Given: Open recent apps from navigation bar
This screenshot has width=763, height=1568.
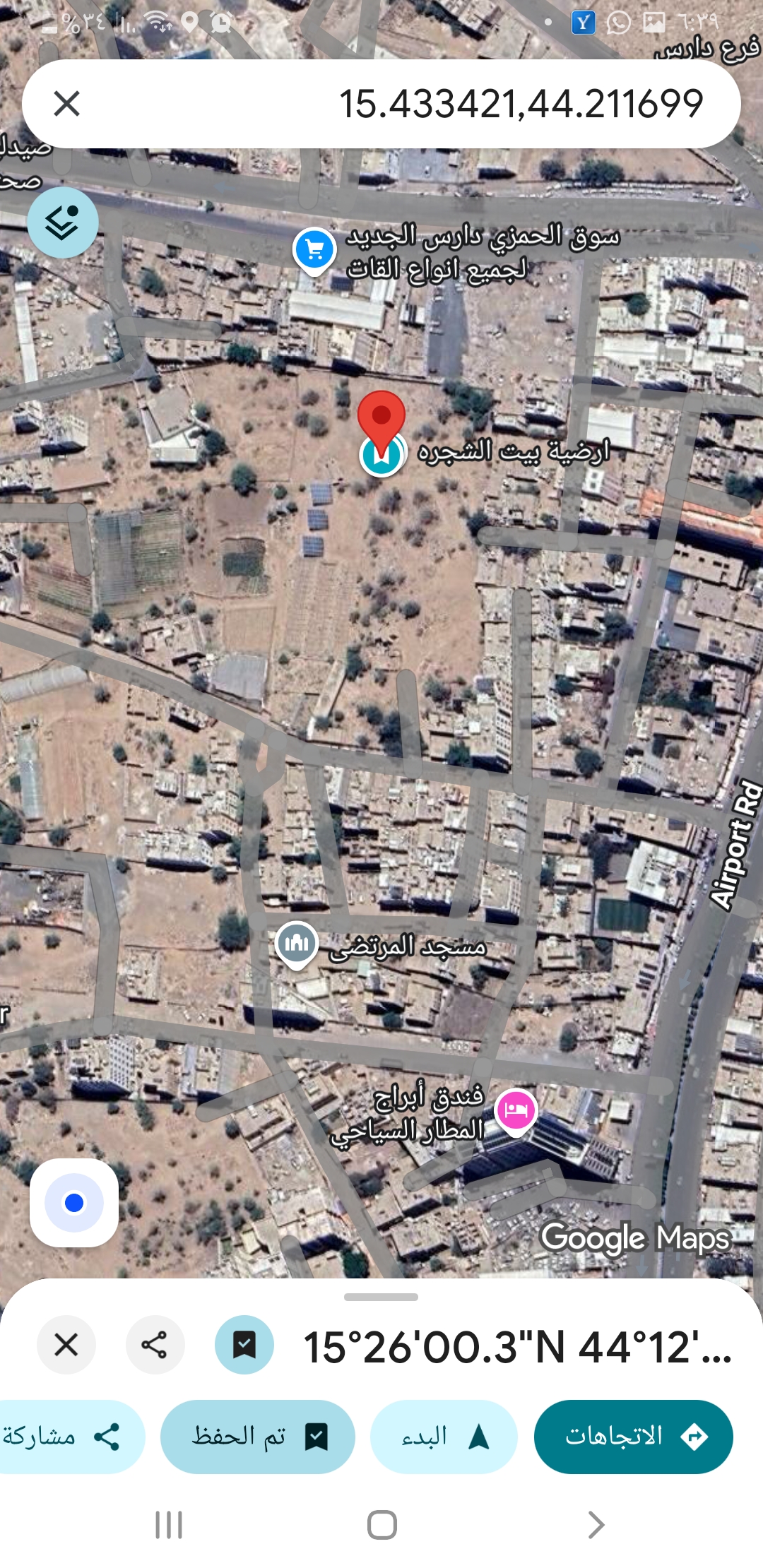Looking at the screenshot, I should (x=169, y=1525).
